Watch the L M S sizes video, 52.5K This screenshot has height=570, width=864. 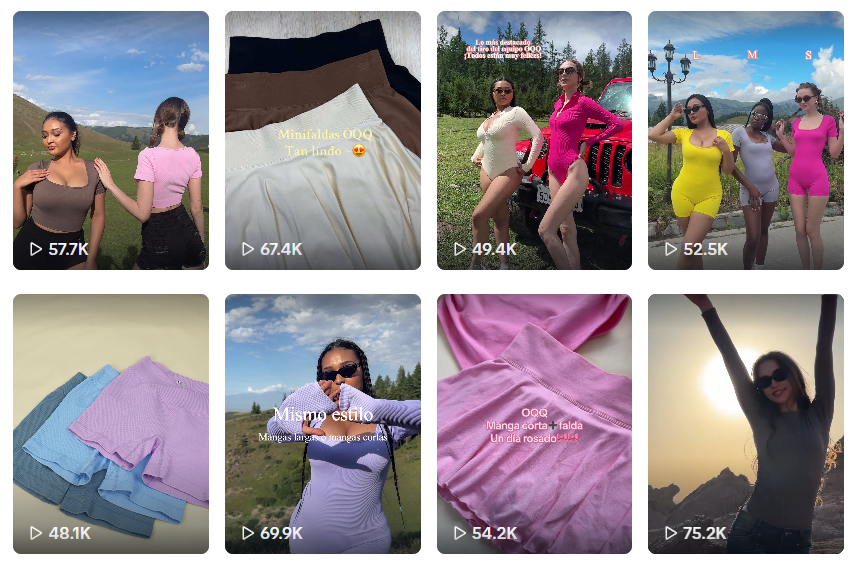coord(745,140)
